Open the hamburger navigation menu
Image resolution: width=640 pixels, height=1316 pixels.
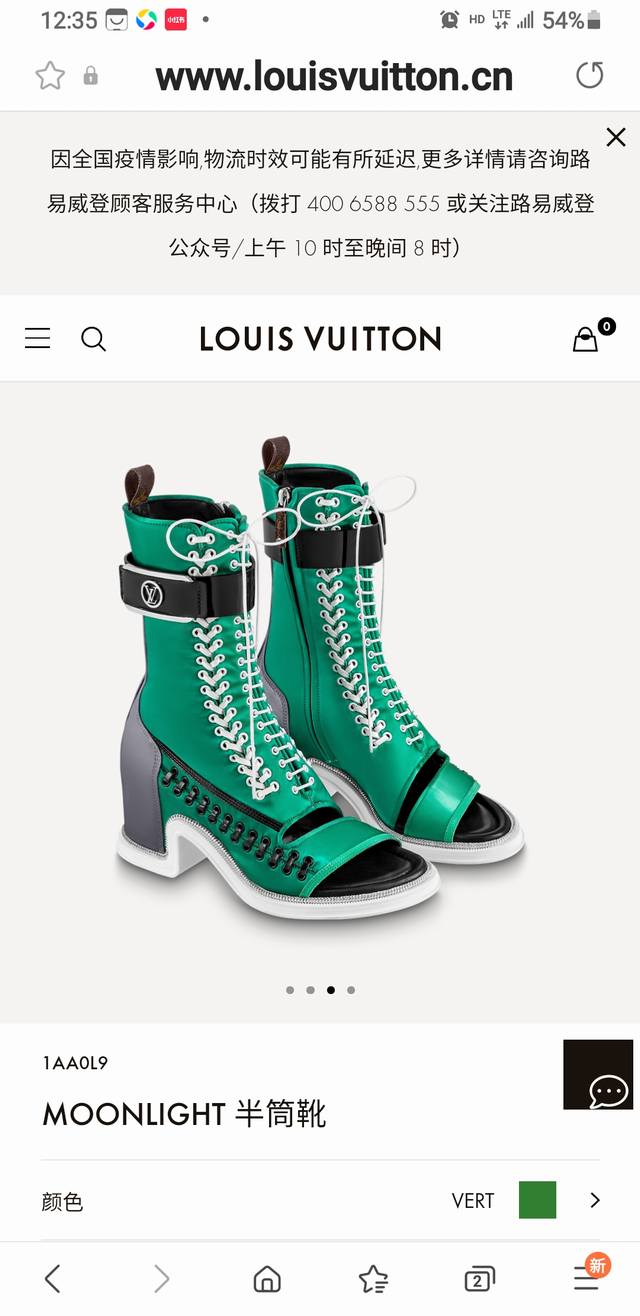point(38,339)
